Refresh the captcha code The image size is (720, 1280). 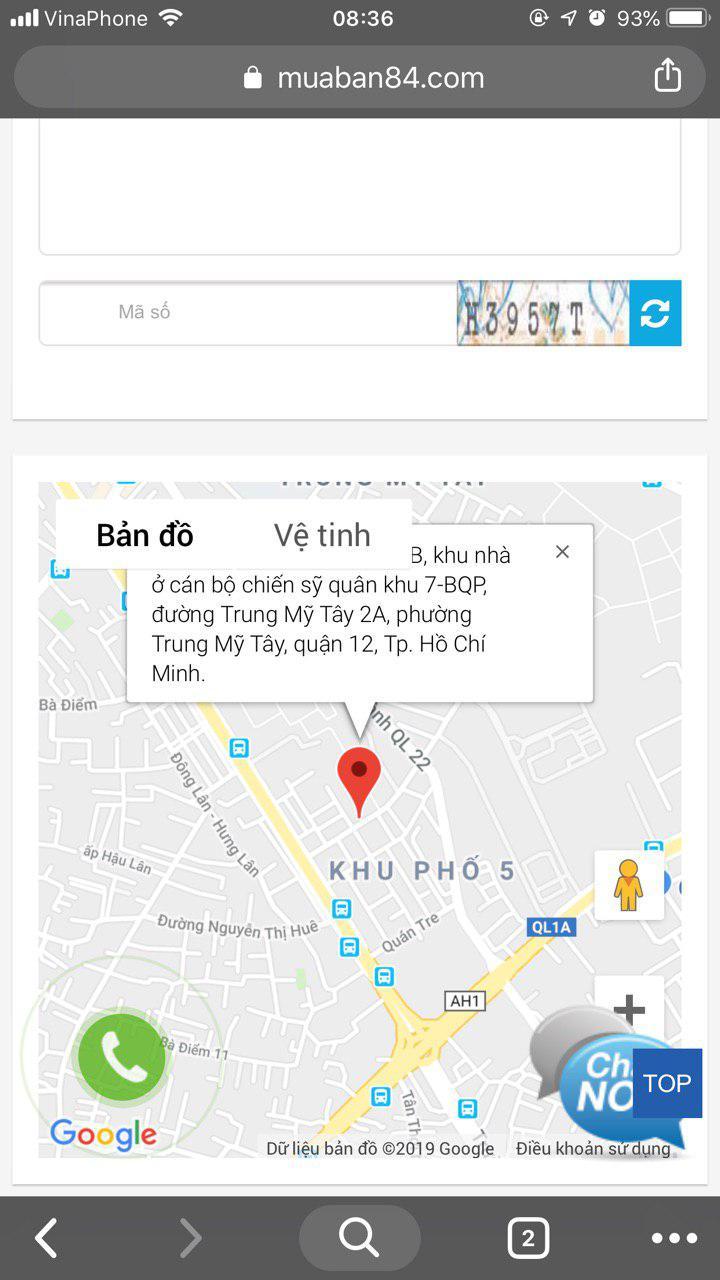[x=655, y=313]
